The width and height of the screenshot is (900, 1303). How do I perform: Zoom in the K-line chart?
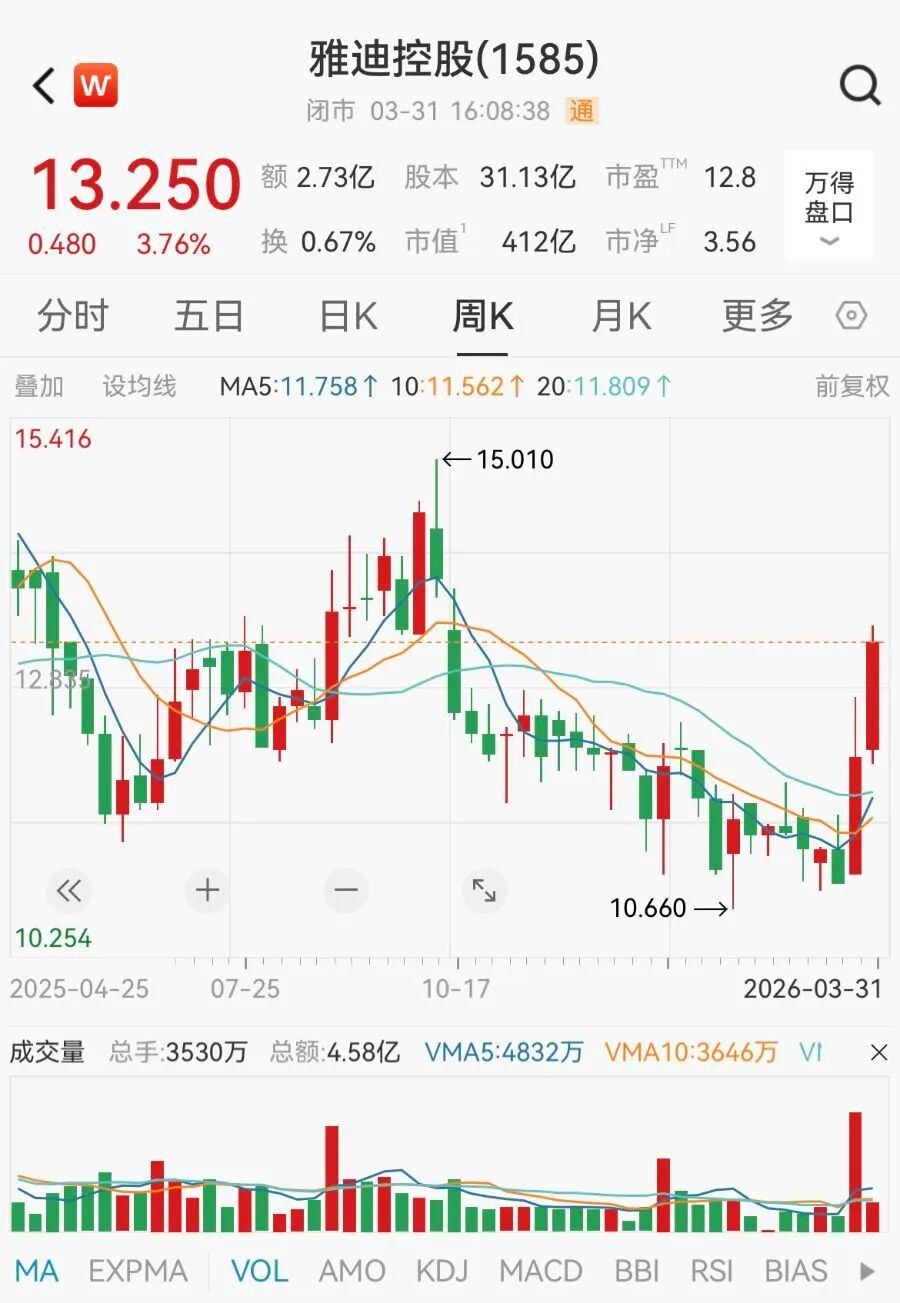[208, 890]
